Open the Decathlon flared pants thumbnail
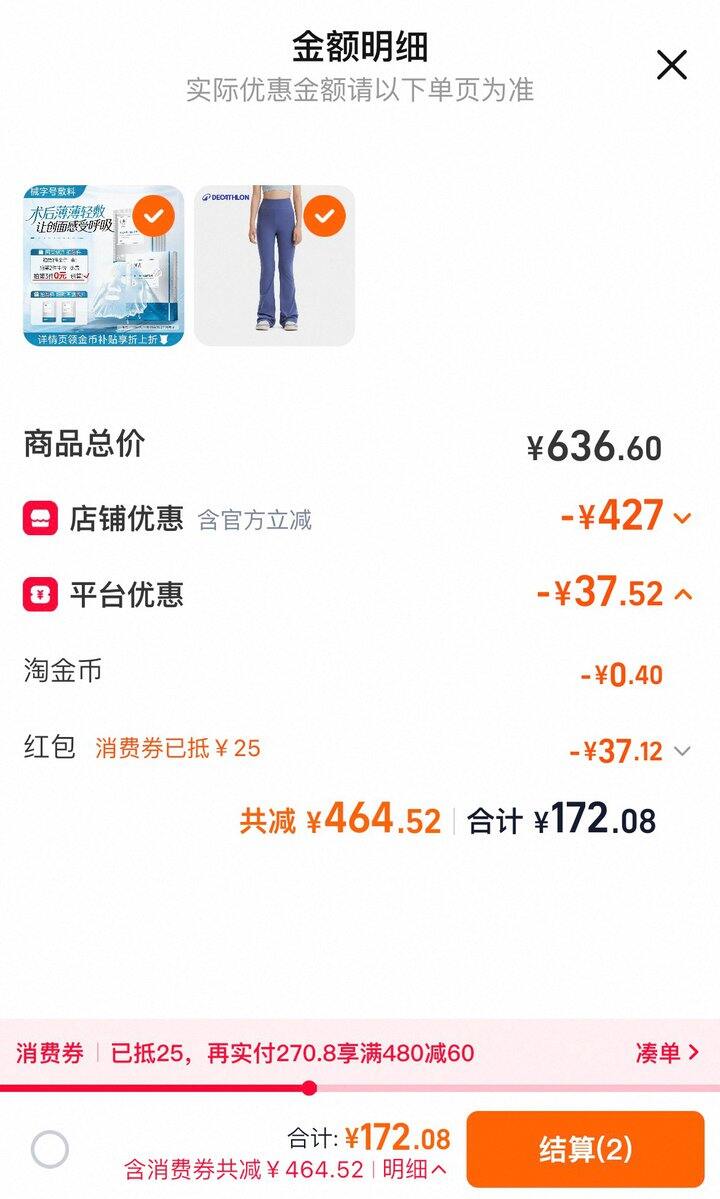This screenshot has width=720, height=1199. coord(274,265)
